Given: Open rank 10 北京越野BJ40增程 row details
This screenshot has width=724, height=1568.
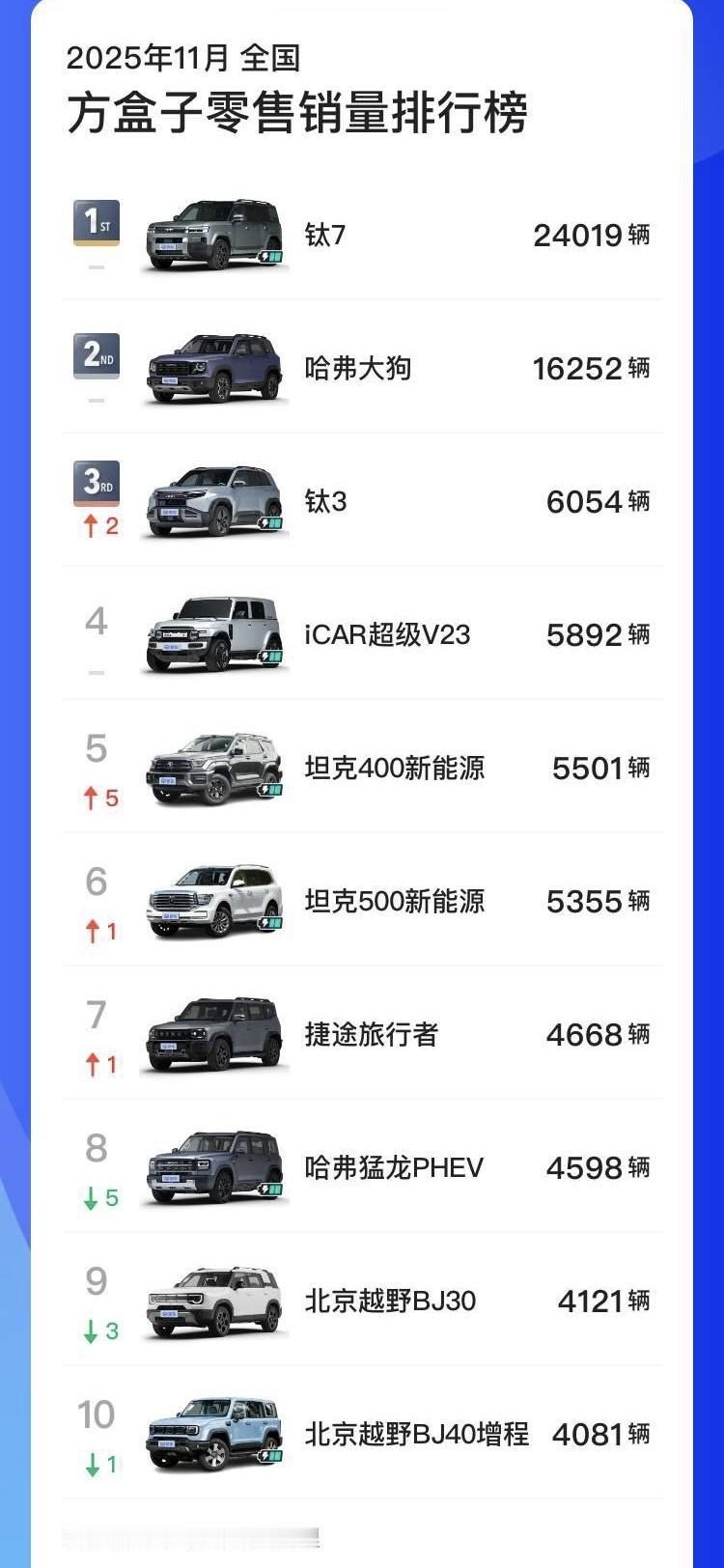Looking at the screenshot, I should coord(362,1435).
